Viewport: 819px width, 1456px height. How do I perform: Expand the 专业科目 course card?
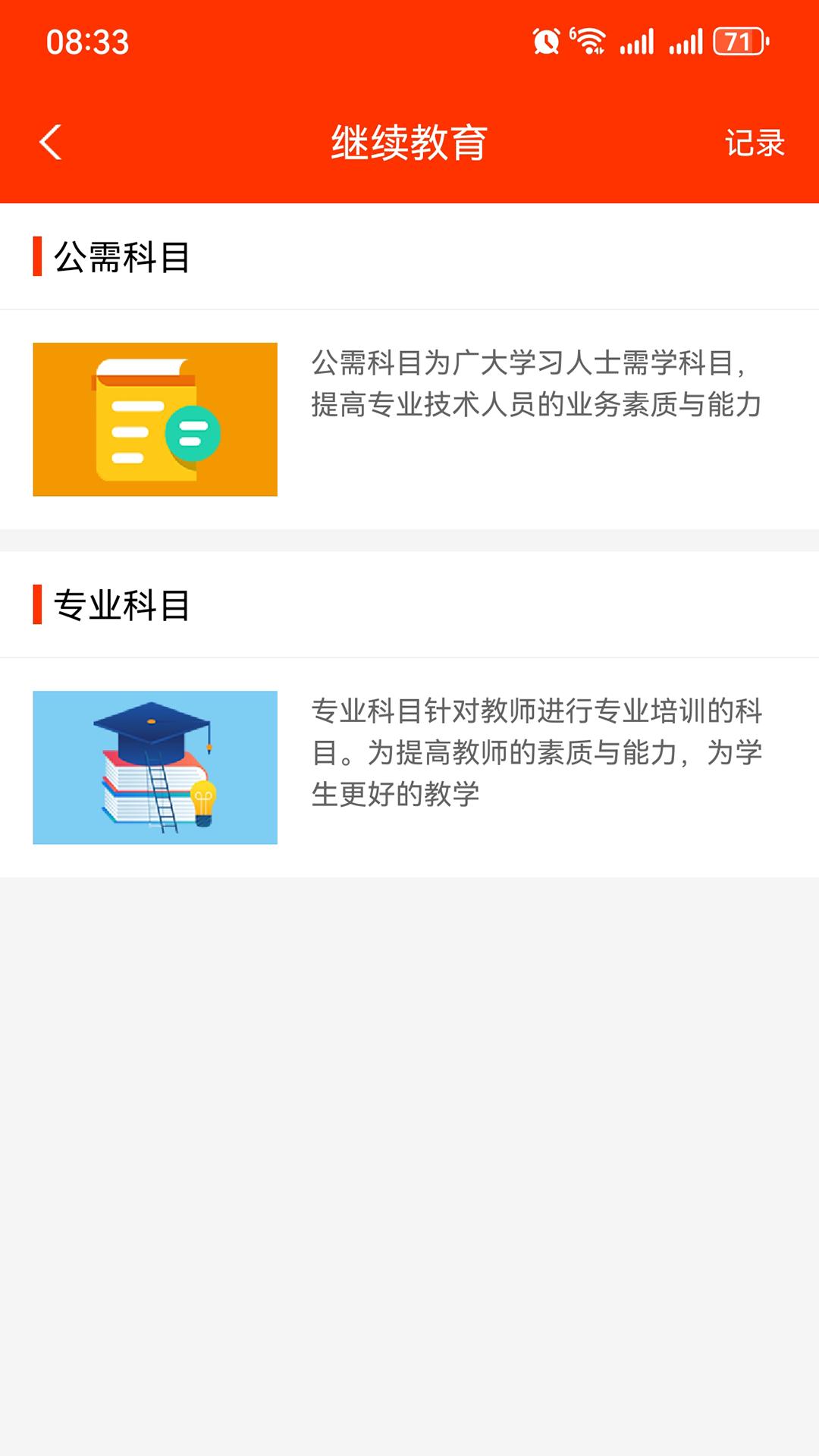(x=409, y=767)
